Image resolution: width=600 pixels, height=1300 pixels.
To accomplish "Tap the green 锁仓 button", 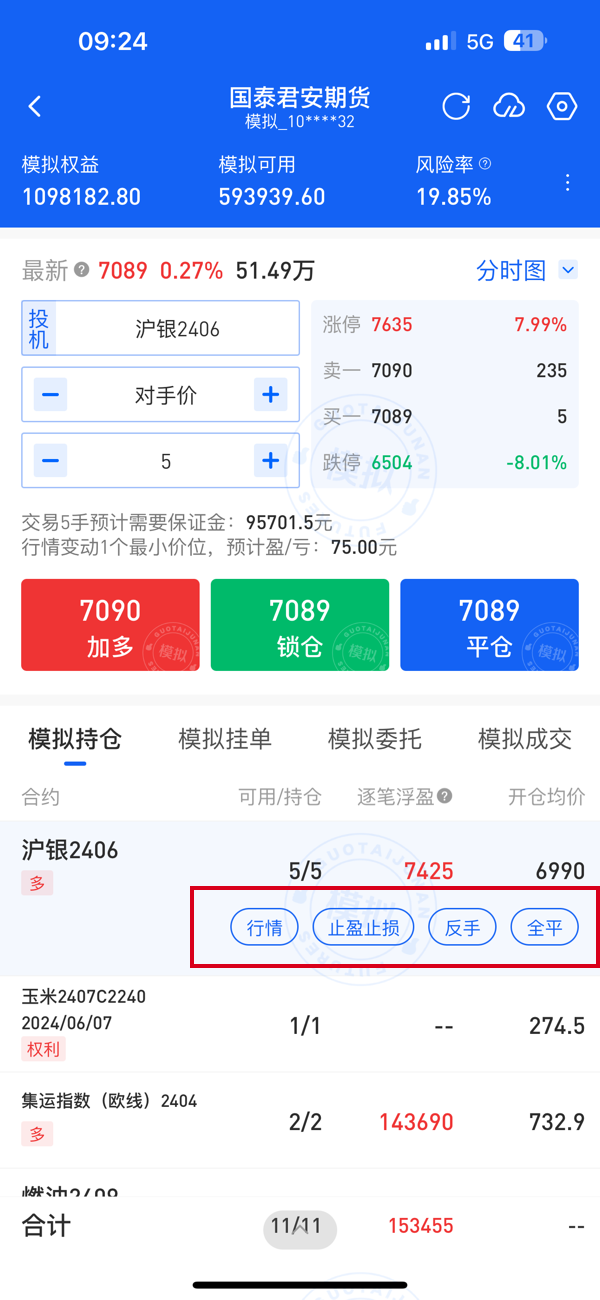I will coord(299,625).
